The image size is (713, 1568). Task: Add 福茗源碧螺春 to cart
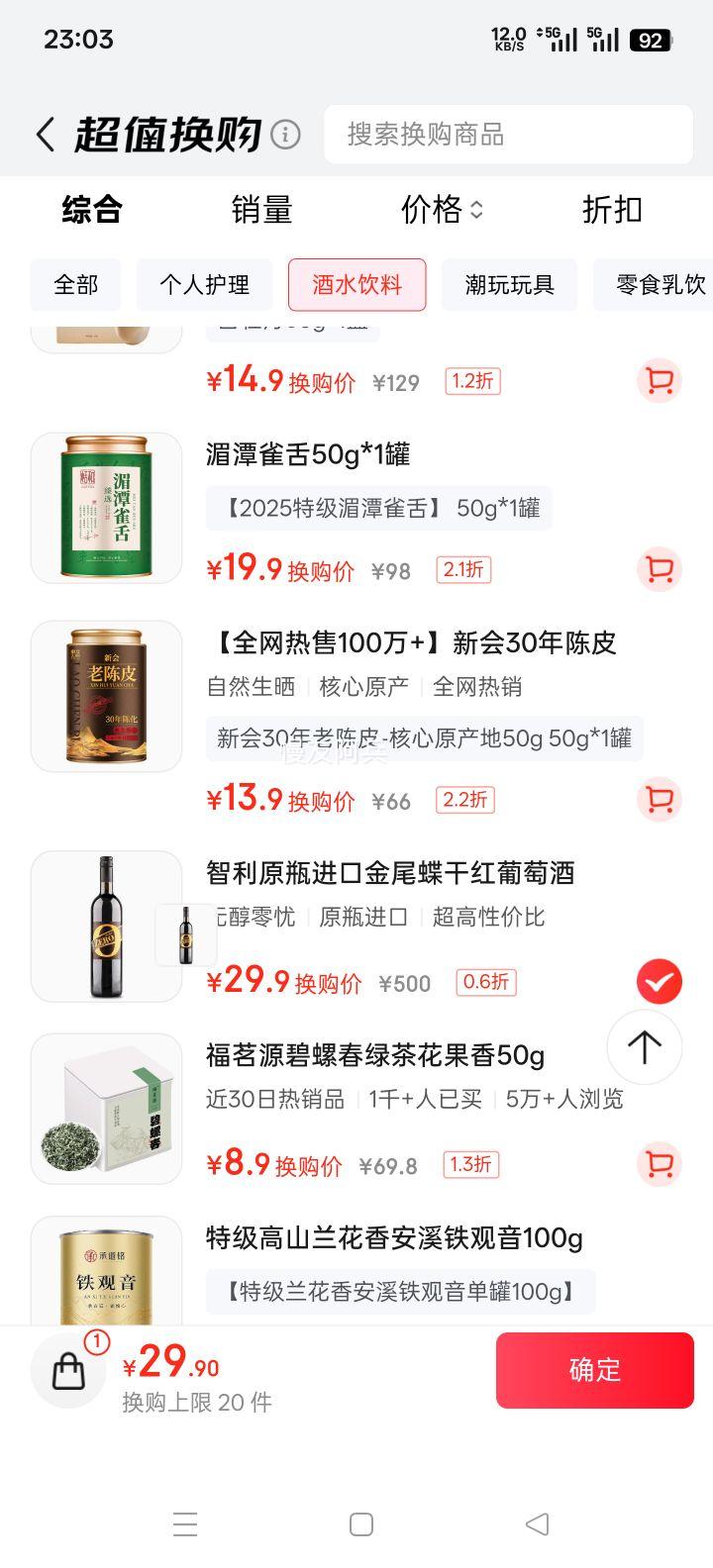660,1164
